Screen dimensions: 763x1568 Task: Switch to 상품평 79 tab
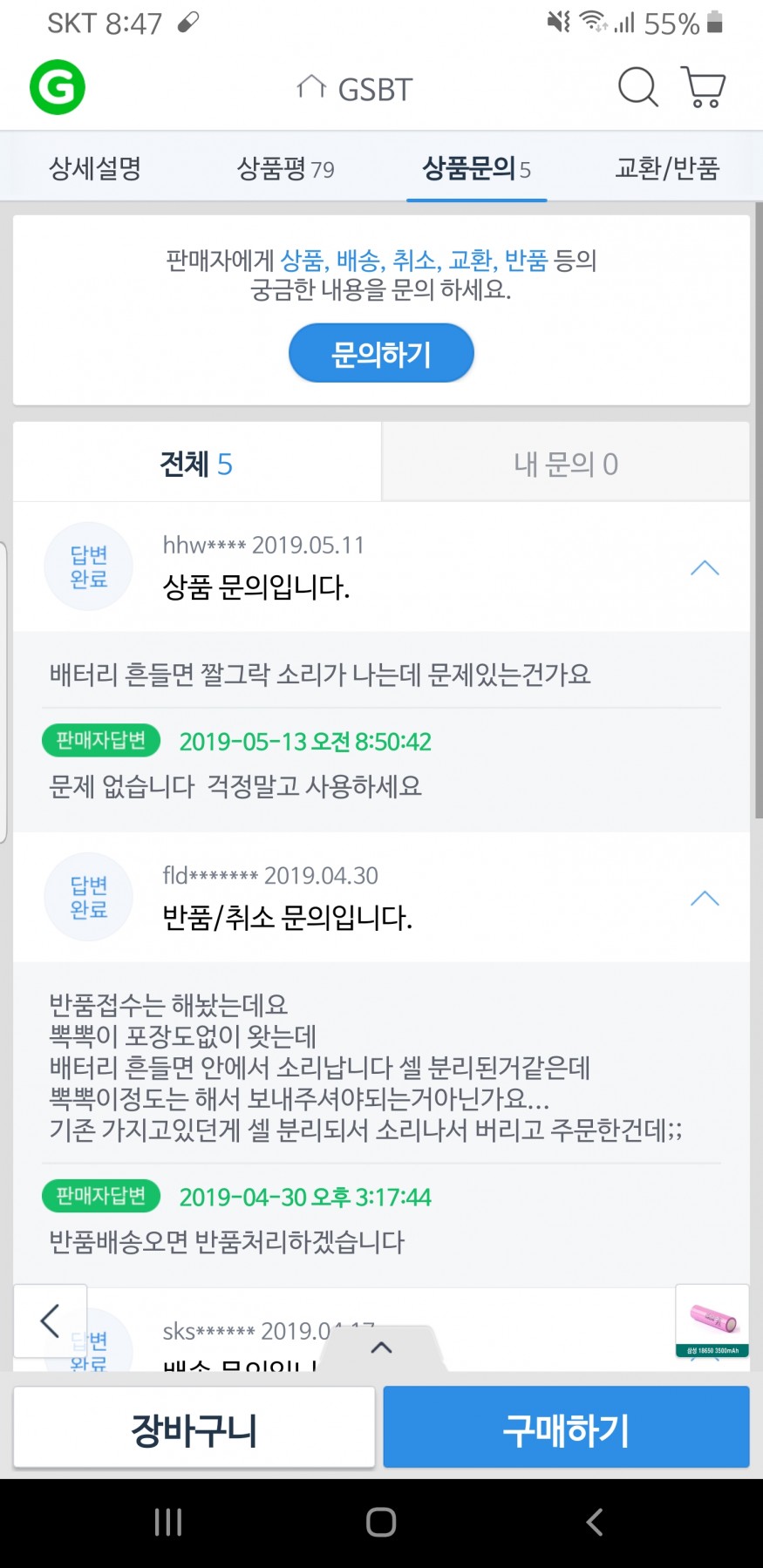[286, 168]
